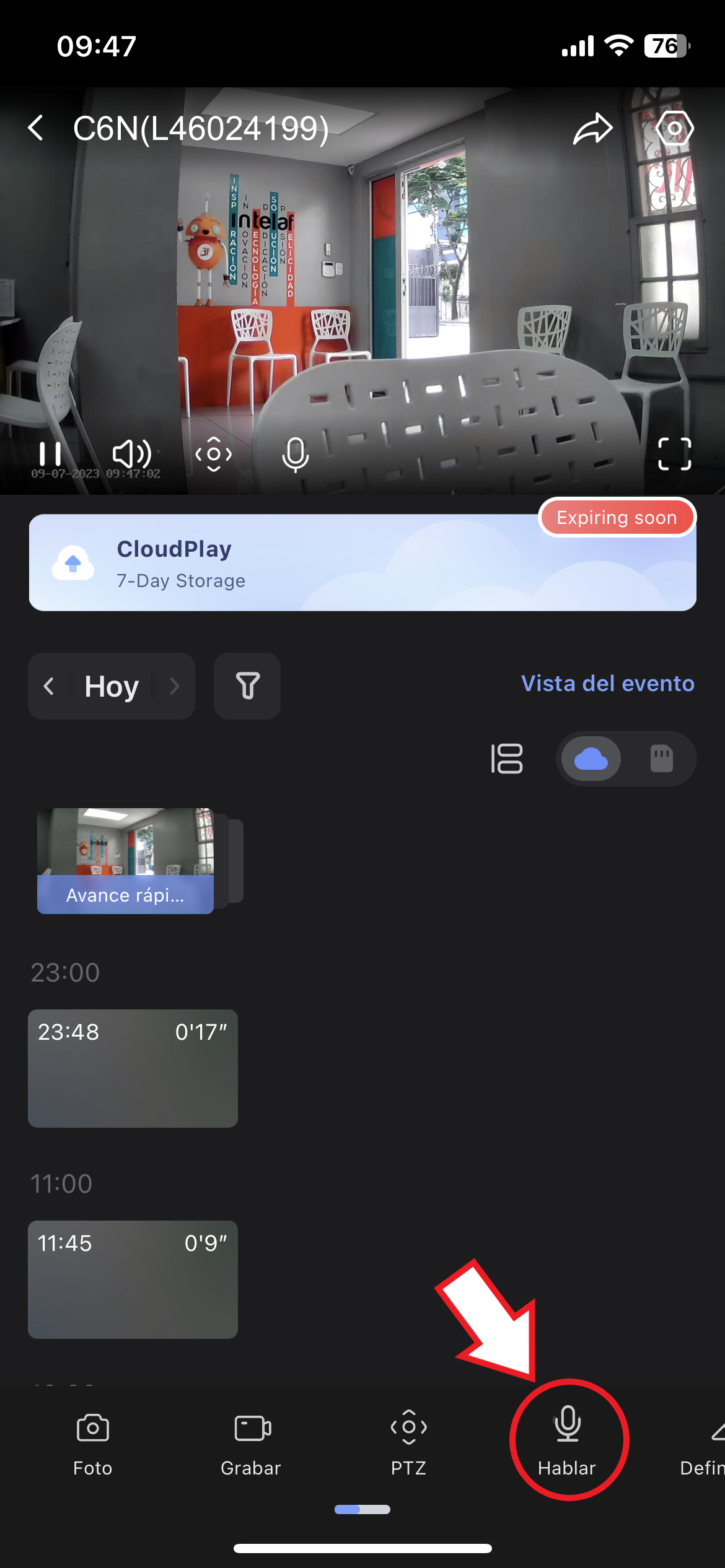Open Vista del evento
The width and height of the screenshot is (725, 1568).
click(607, 684)
